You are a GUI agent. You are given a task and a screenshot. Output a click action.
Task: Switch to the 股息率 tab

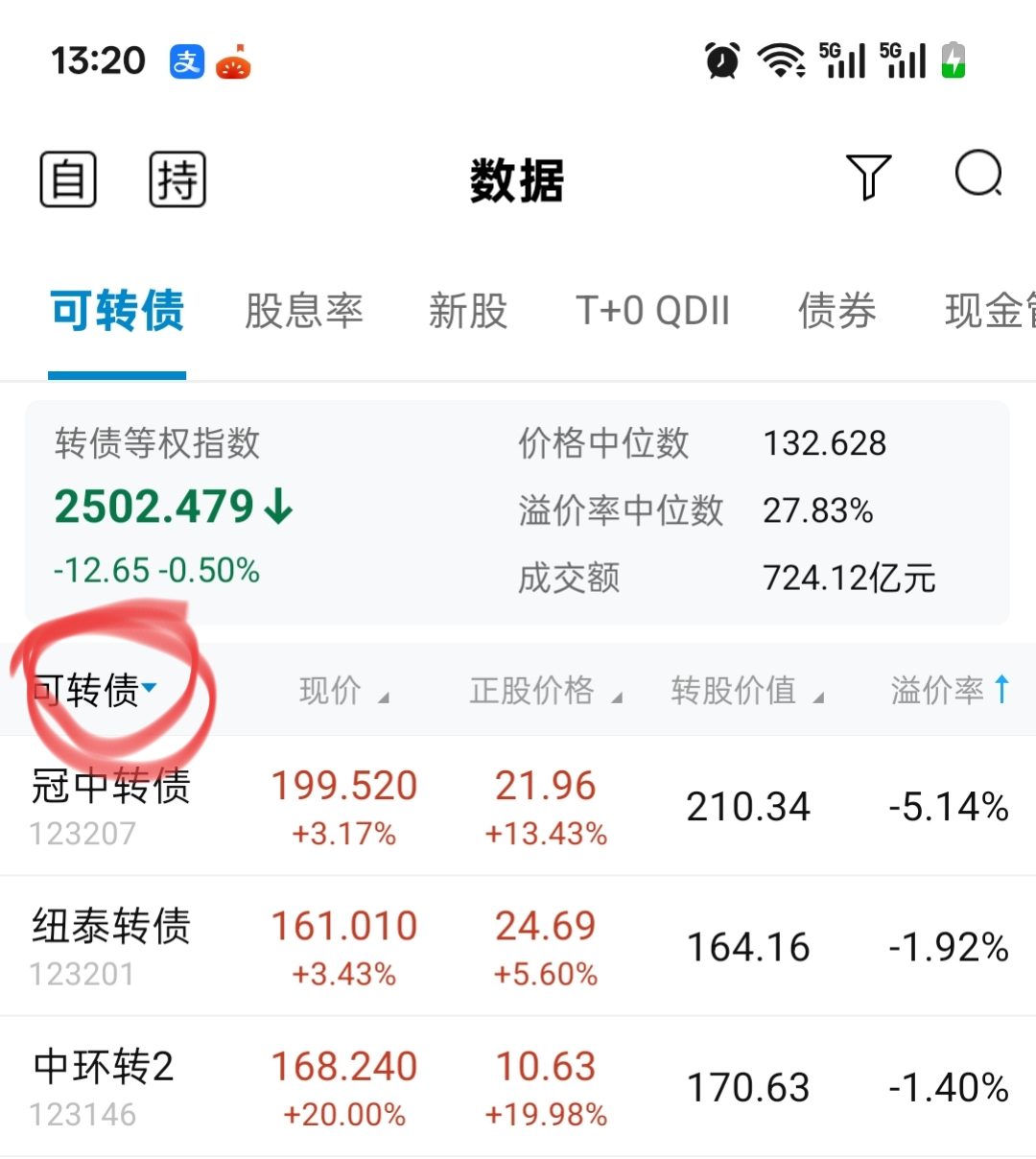click(304, 311)
